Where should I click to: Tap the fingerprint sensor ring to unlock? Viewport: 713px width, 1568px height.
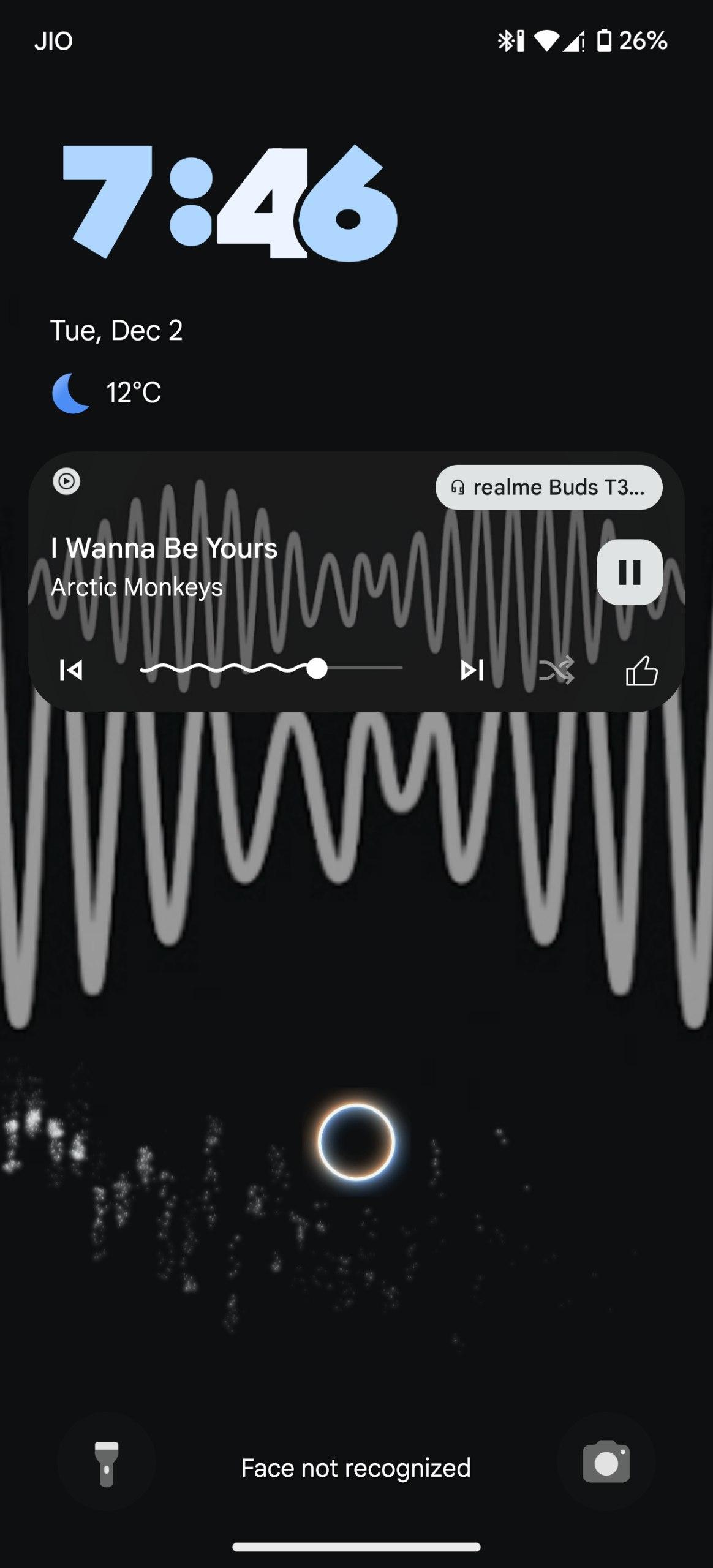[356, 1142]
